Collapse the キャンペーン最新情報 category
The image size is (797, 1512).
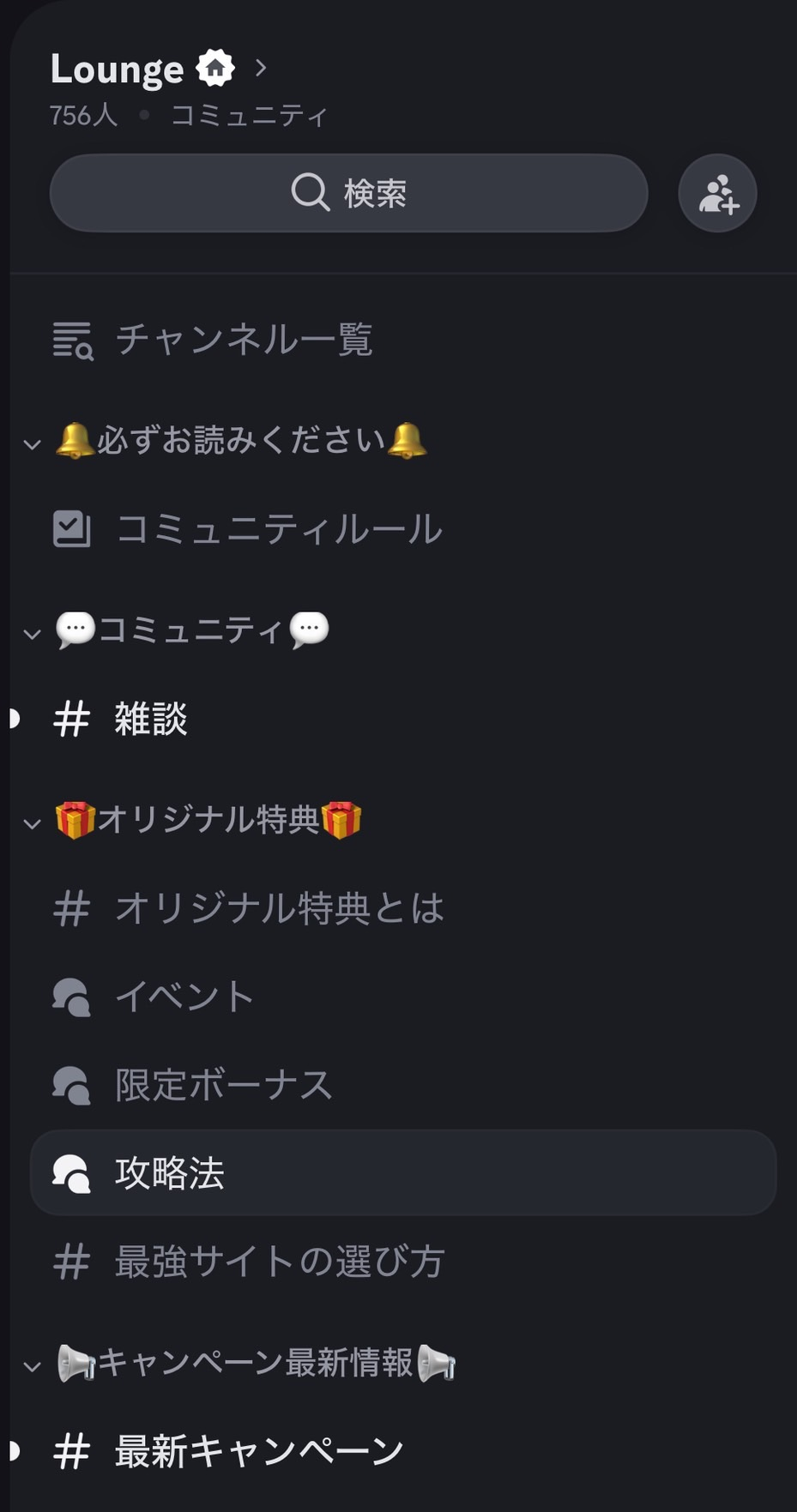pos(254,1363)
